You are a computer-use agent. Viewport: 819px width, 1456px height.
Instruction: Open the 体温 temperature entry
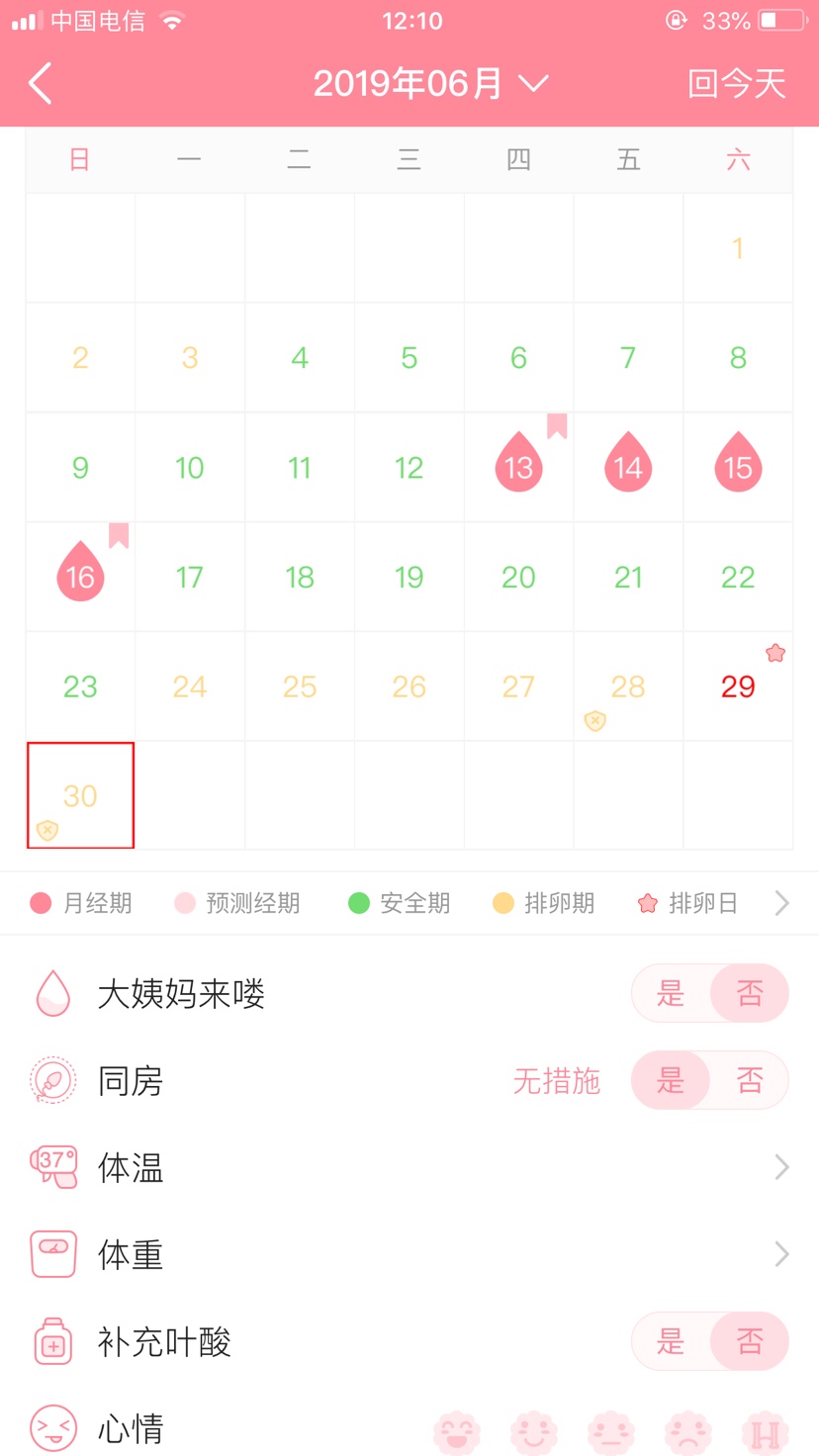point(409,1167)
